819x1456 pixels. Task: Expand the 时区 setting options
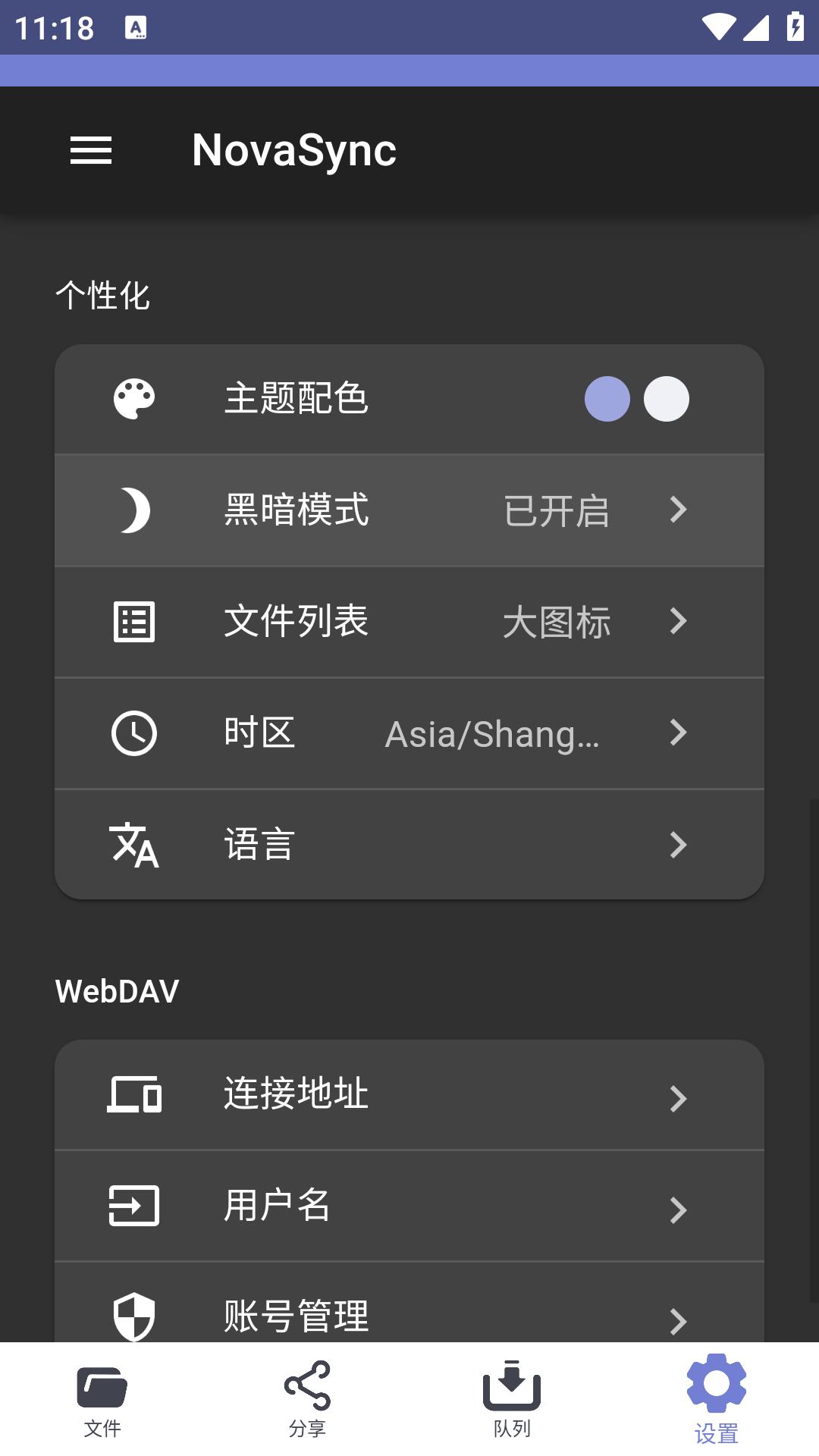tap(409, 732)
